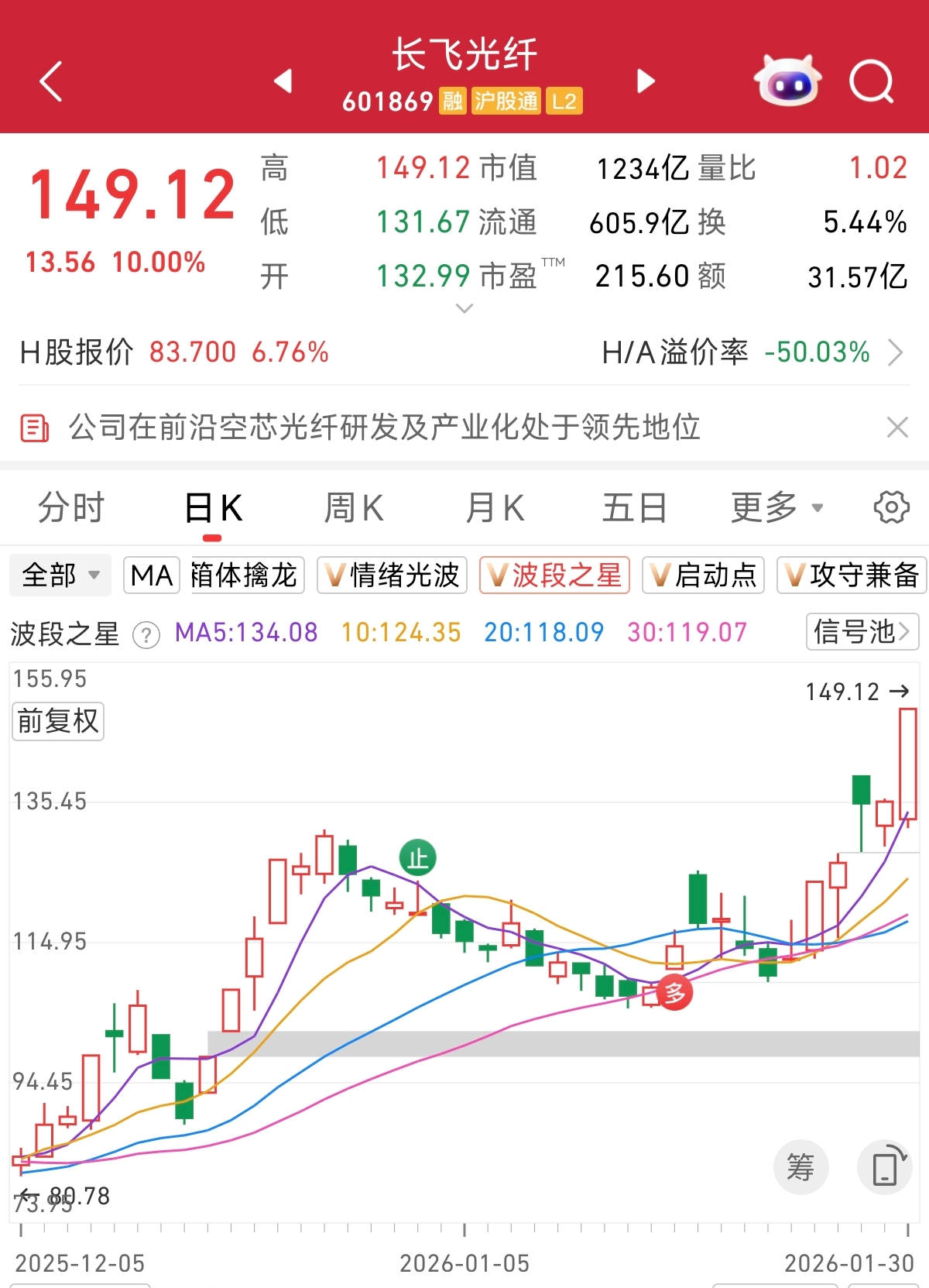This screenshot has width=929, height=1288.
Task: Show the 月K chart
Action: click(x=495, y=508)
